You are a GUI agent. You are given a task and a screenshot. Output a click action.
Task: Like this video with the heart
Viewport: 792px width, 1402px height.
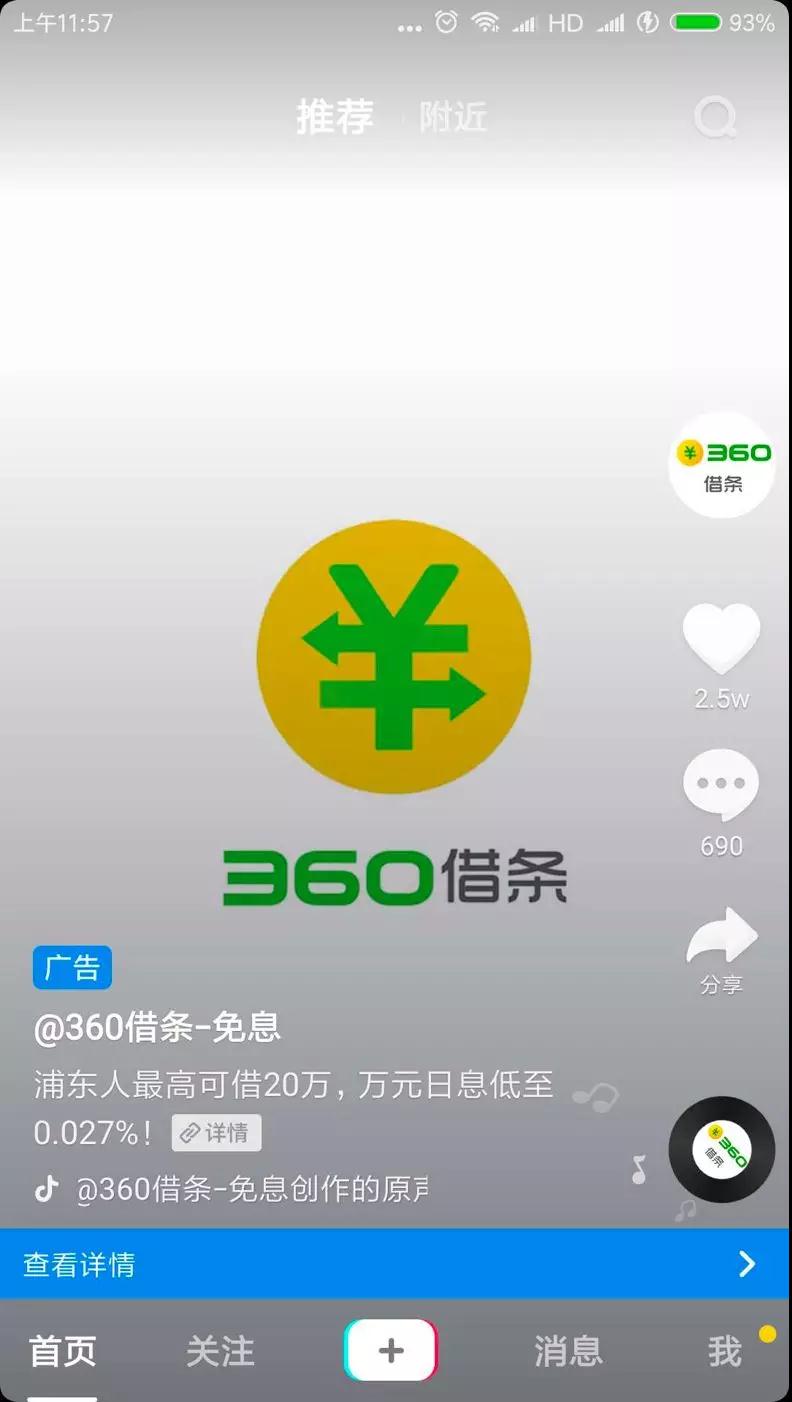(721, 640)
